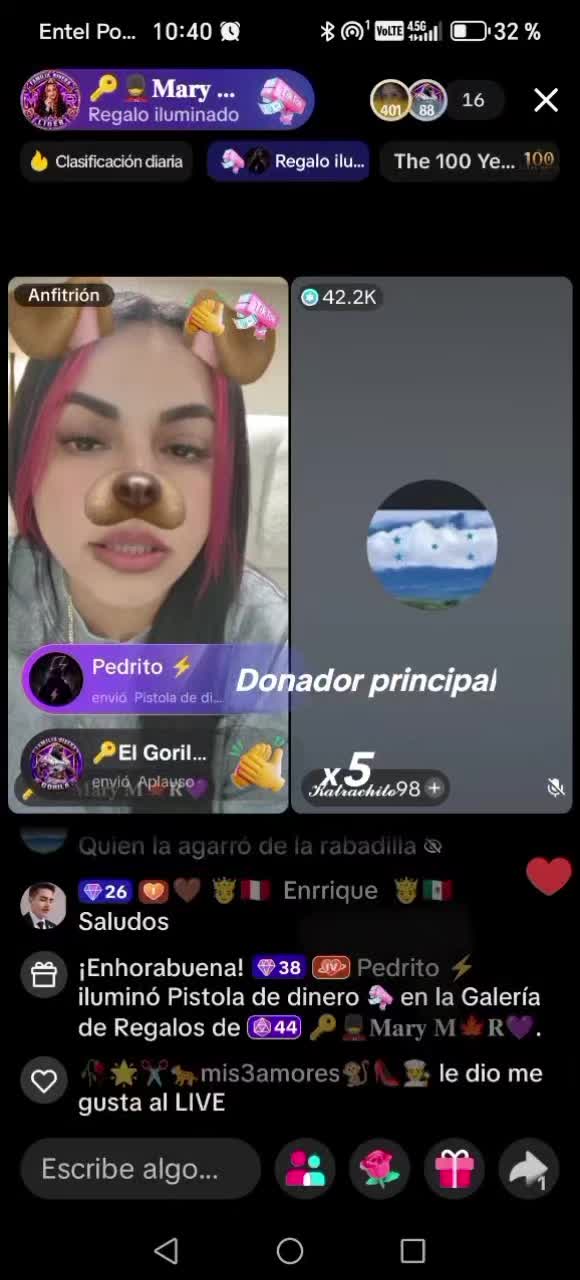
Task: Open recent apps with the square button
Action: 413,1250
